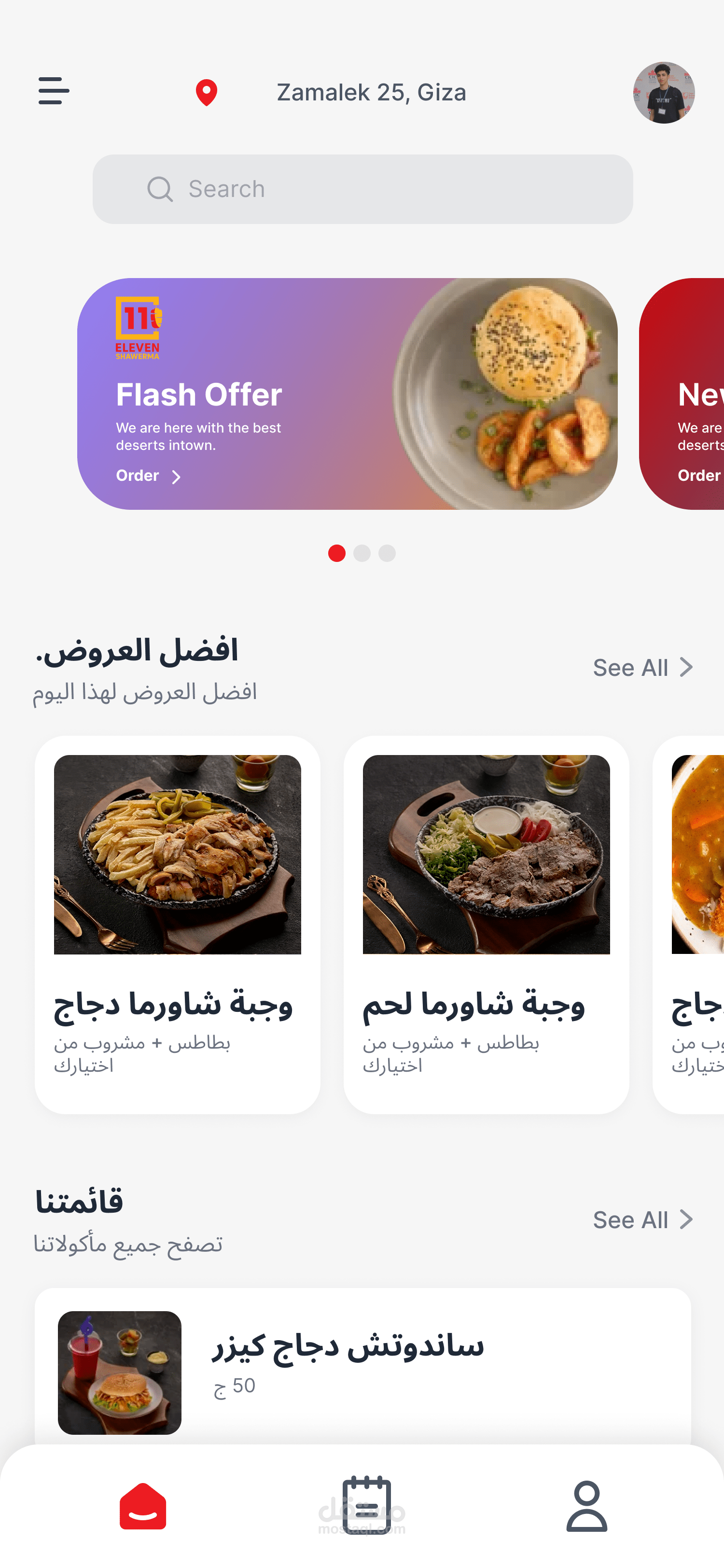Tap the Search field
Viewport: 724px width, 1568px height.
(362, 189)
